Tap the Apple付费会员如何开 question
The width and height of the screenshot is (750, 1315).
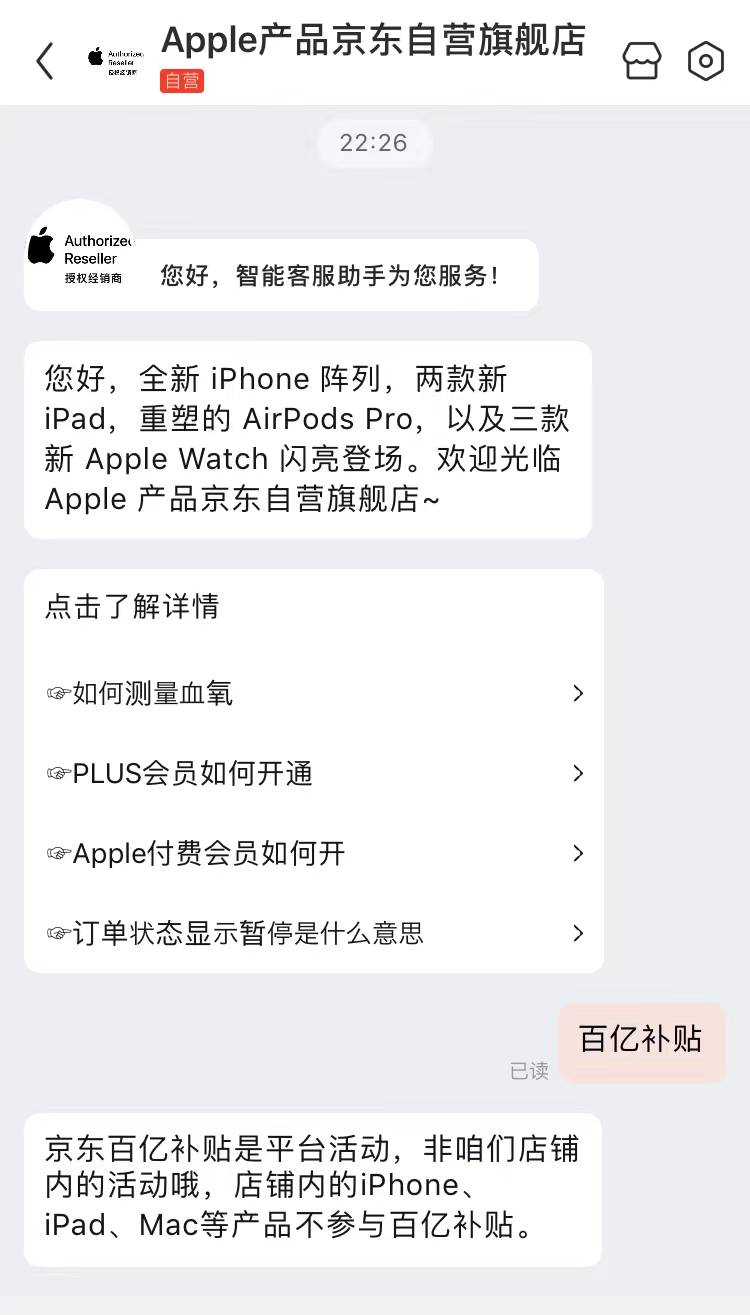[314, 853]
